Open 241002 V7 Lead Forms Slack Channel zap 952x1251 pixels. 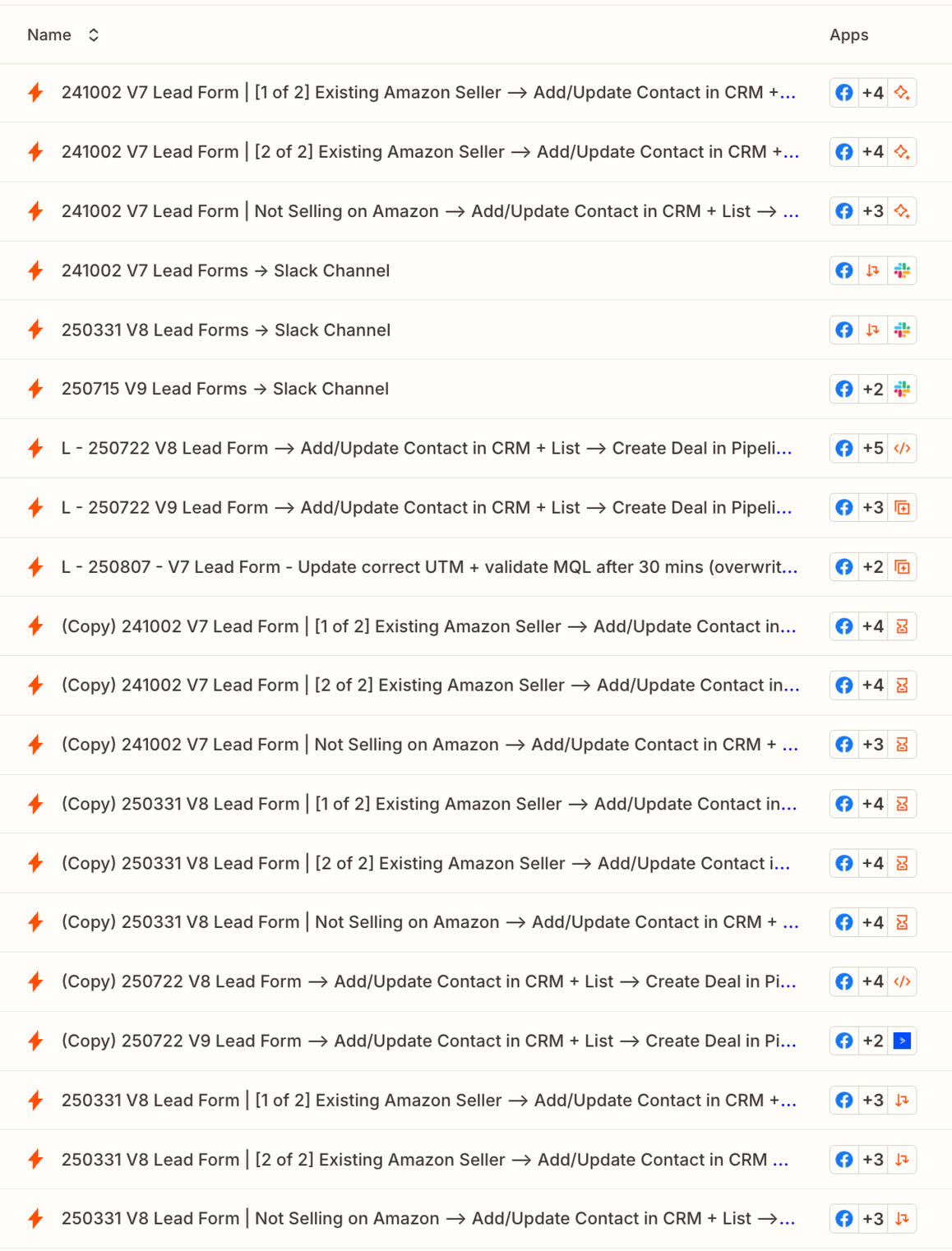pyautogui.click(x=225, y=270)
